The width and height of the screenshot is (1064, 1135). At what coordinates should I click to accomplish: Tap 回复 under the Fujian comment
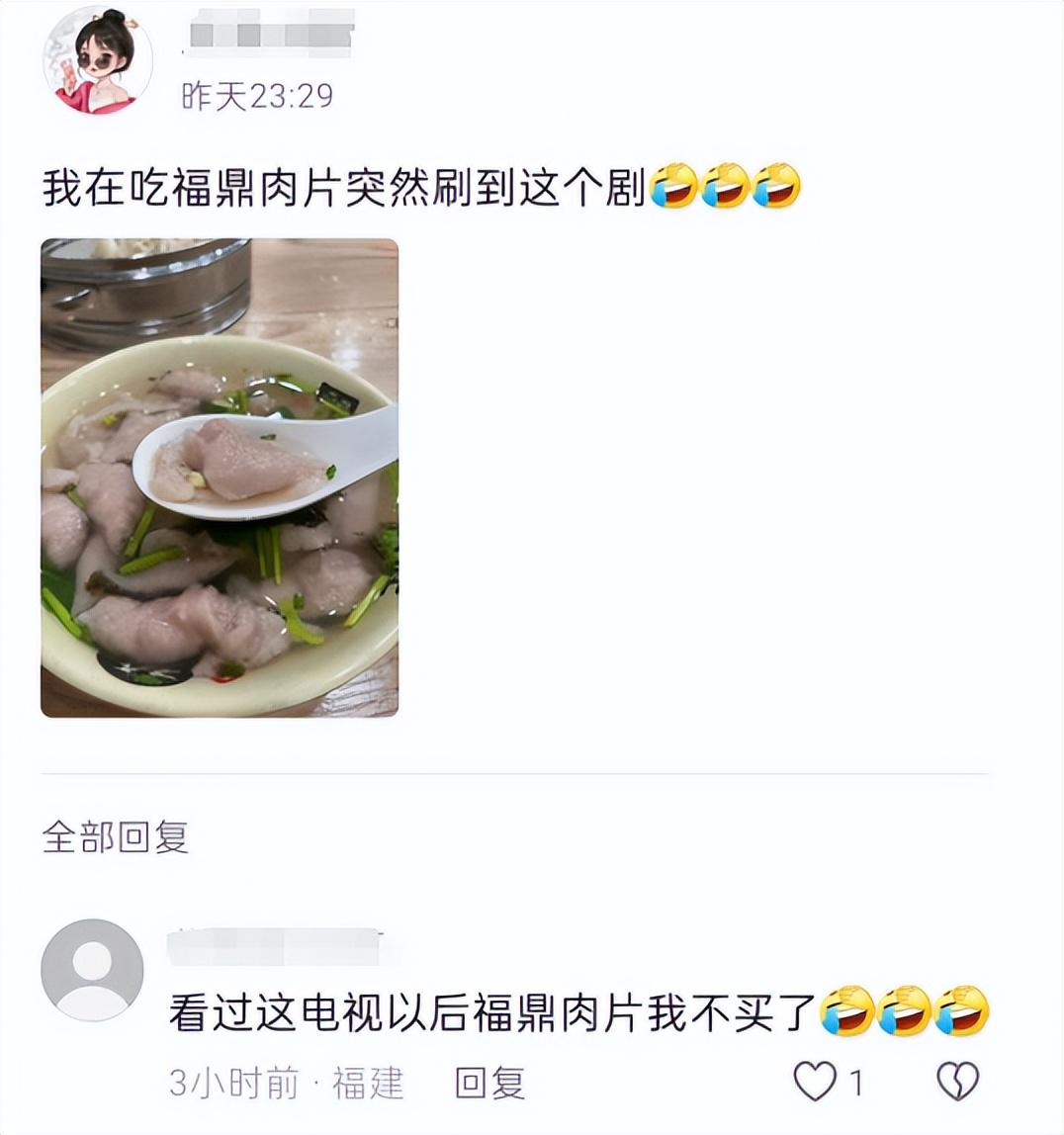[489, 1083]
